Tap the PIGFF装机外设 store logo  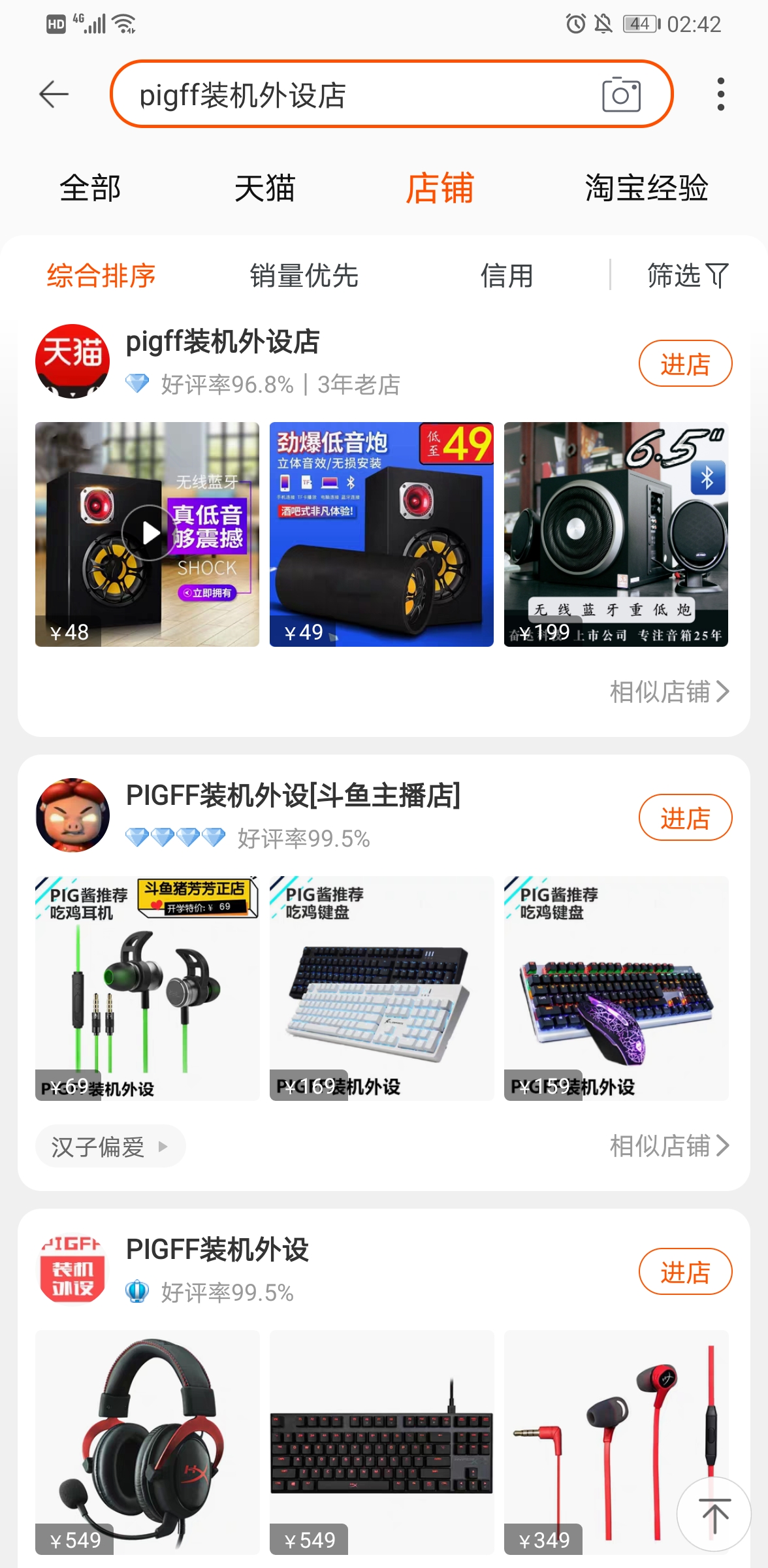72,1269
